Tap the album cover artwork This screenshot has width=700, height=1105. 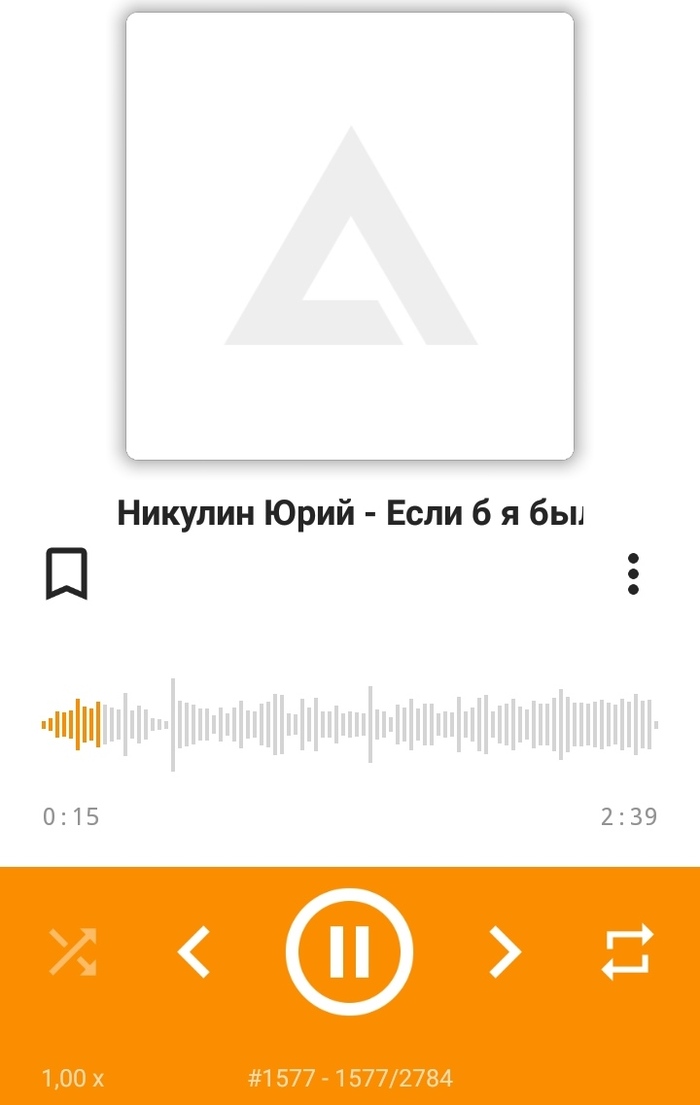349,236
